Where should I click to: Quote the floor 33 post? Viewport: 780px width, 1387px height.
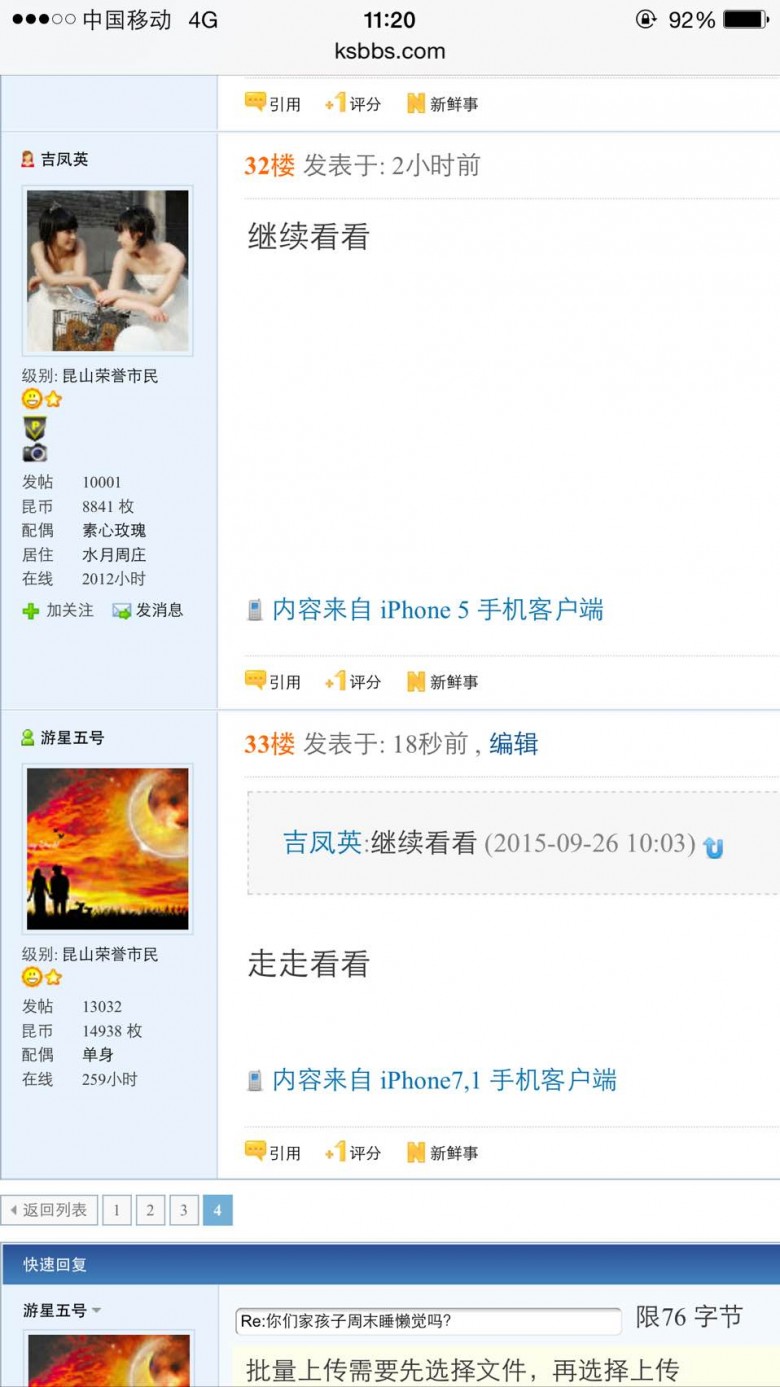coord(273,1153)
